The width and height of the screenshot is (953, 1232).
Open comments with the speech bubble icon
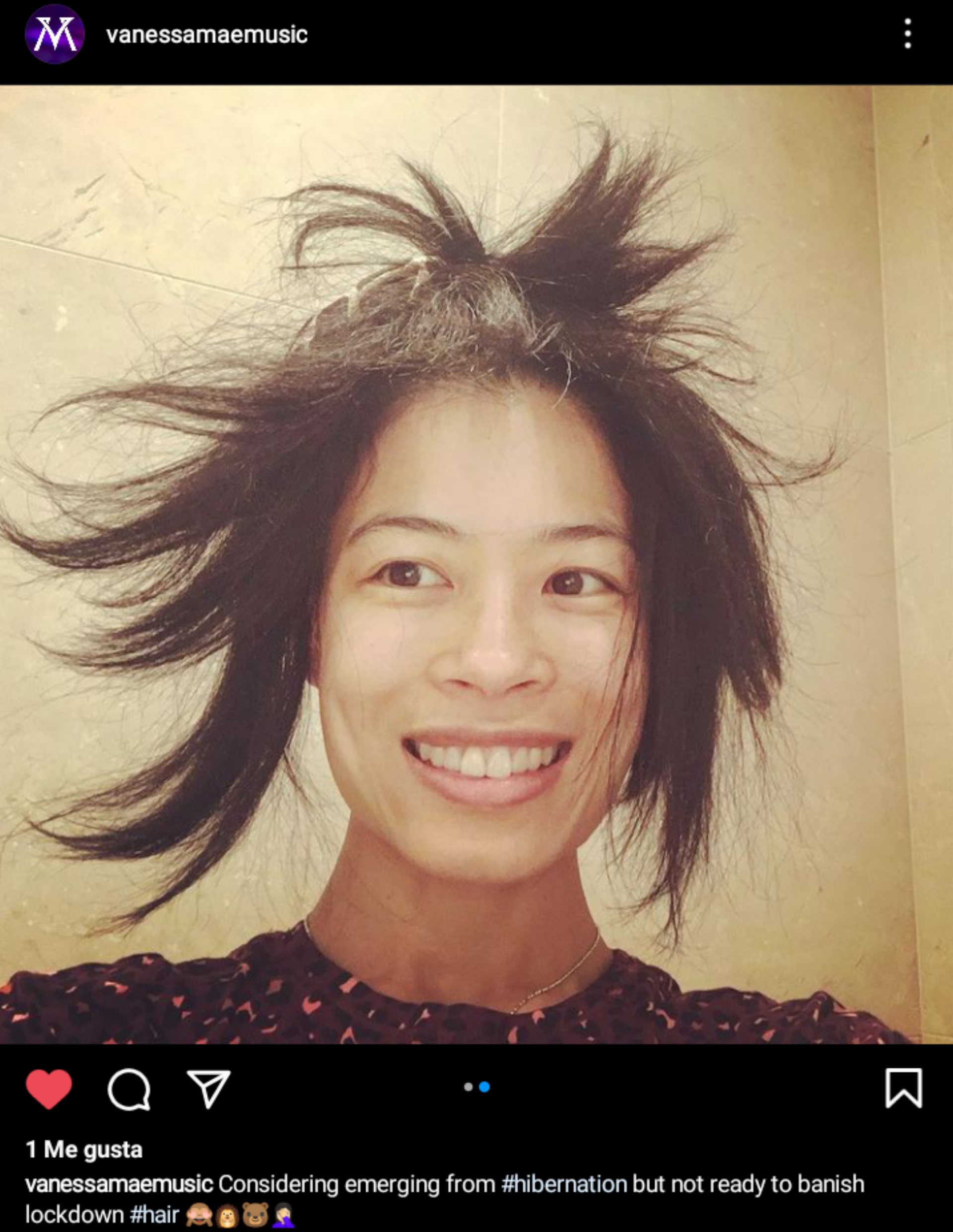(129, 1089)
